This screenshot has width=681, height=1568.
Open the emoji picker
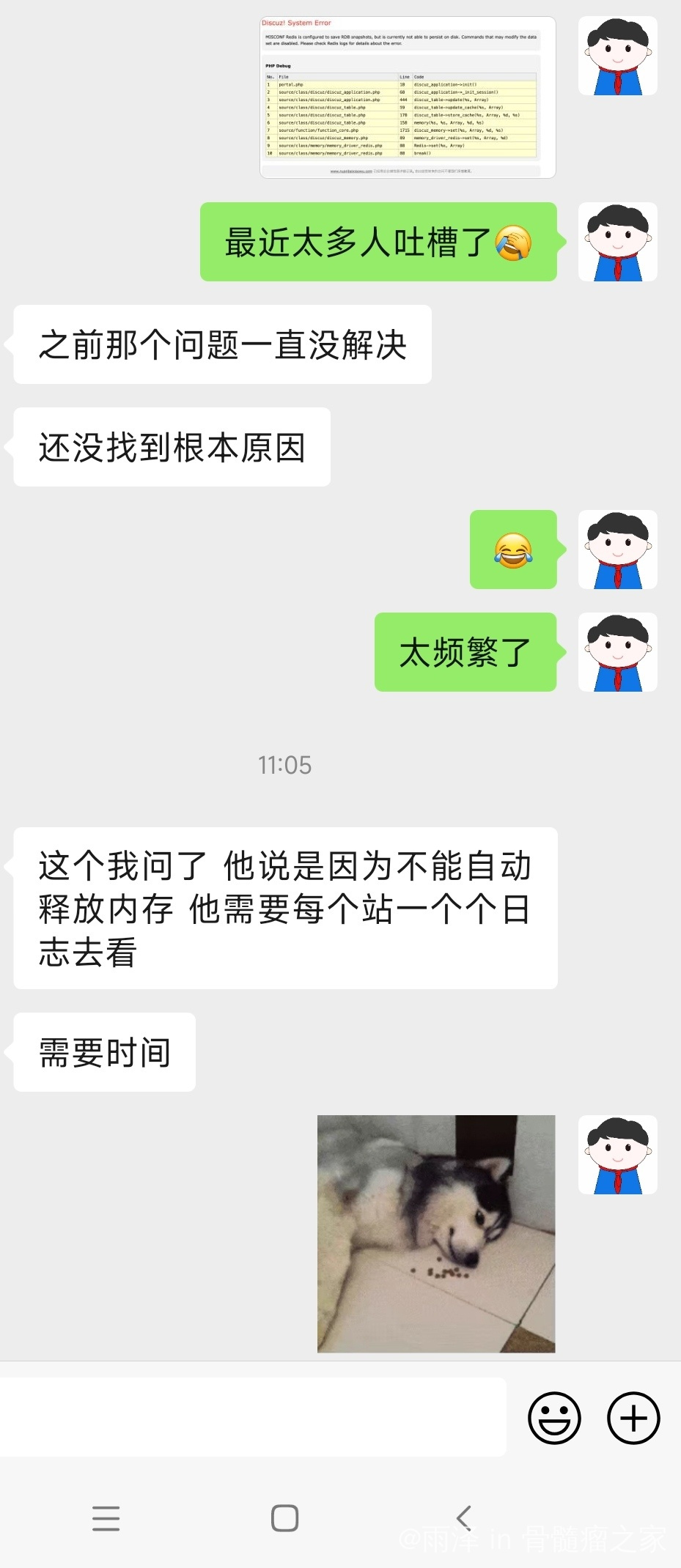point(554,1418)
